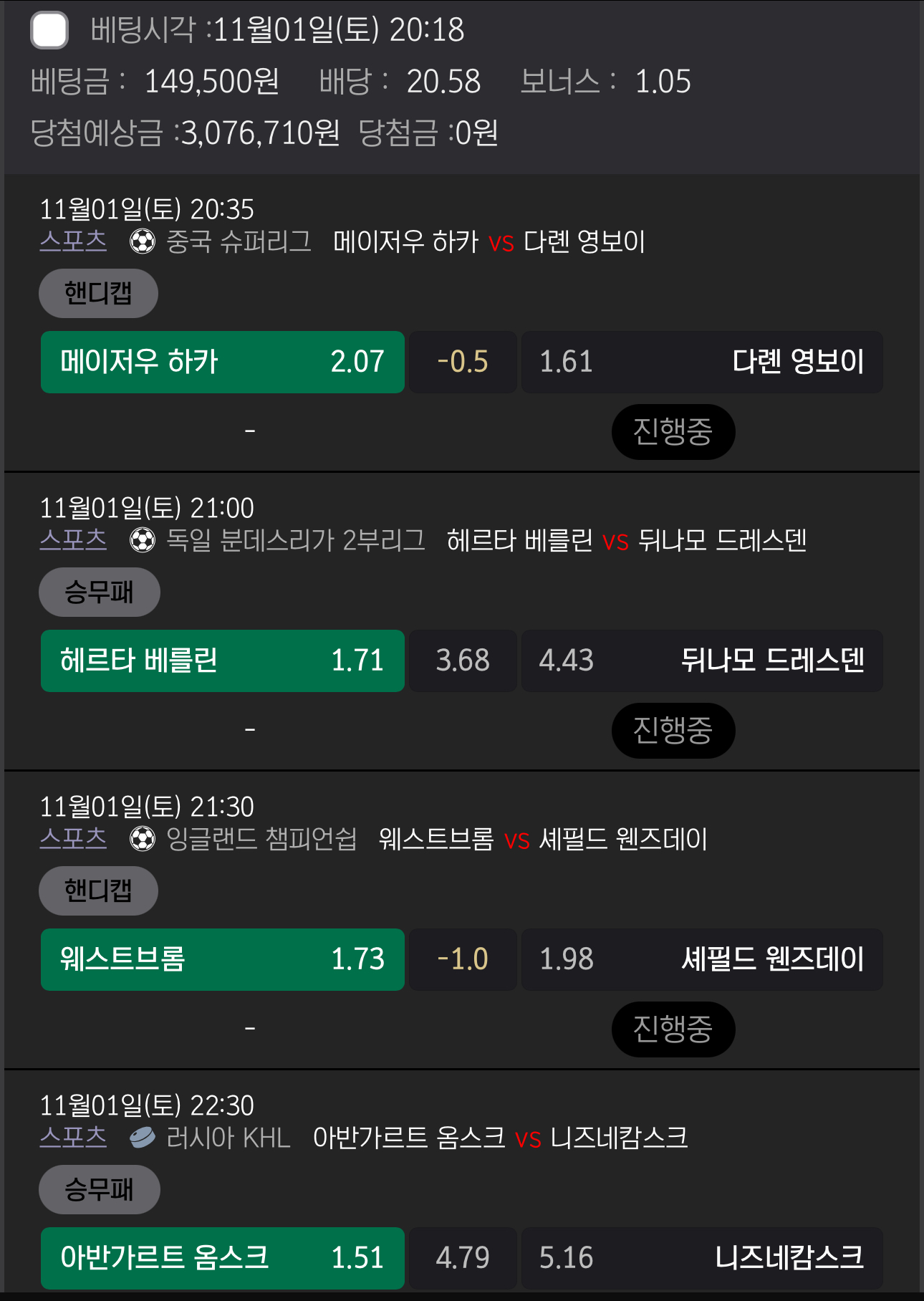
Task: Select 헤르타 베를린 at odds 1.71
Action: coord(223,661)
